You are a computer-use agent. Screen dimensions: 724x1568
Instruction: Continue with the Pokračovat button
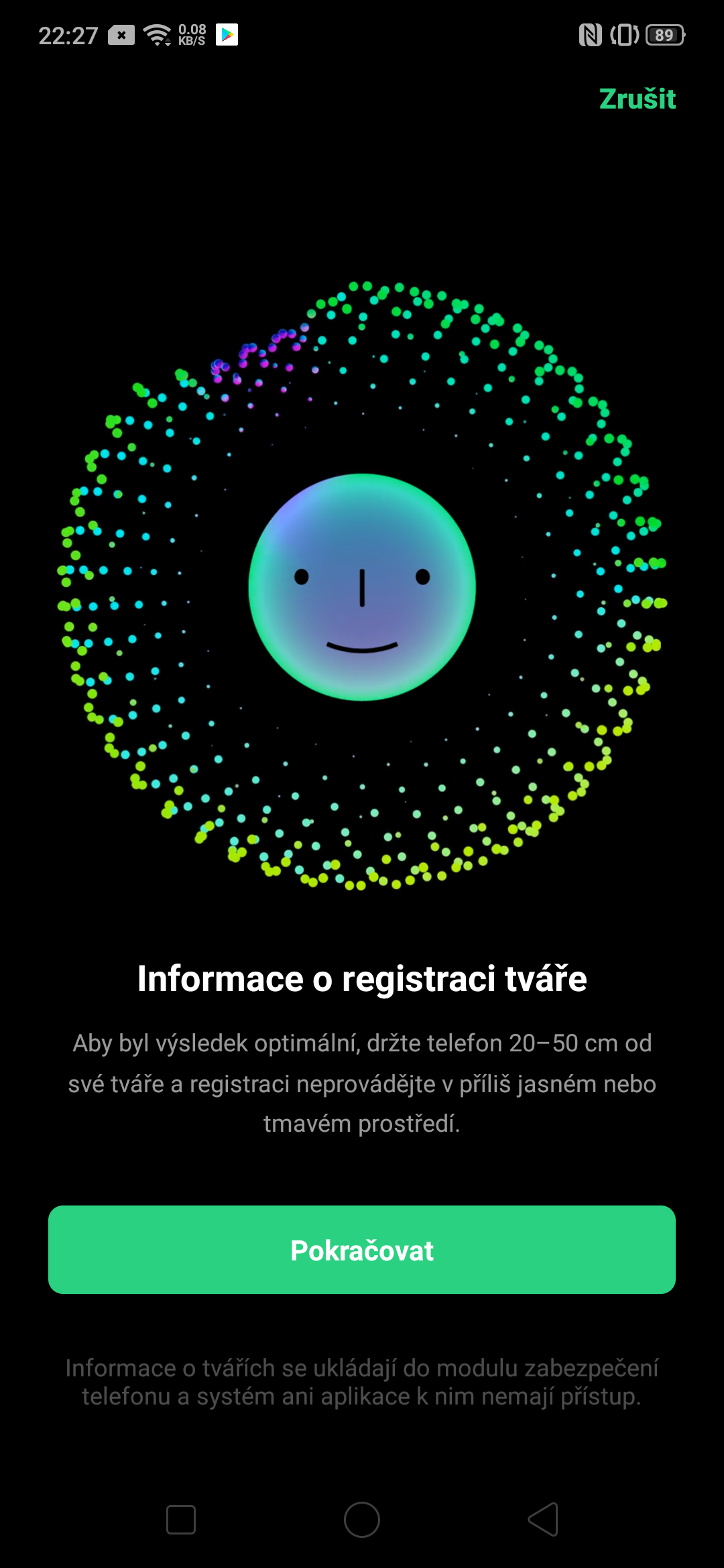click(x=362, y=1250)
